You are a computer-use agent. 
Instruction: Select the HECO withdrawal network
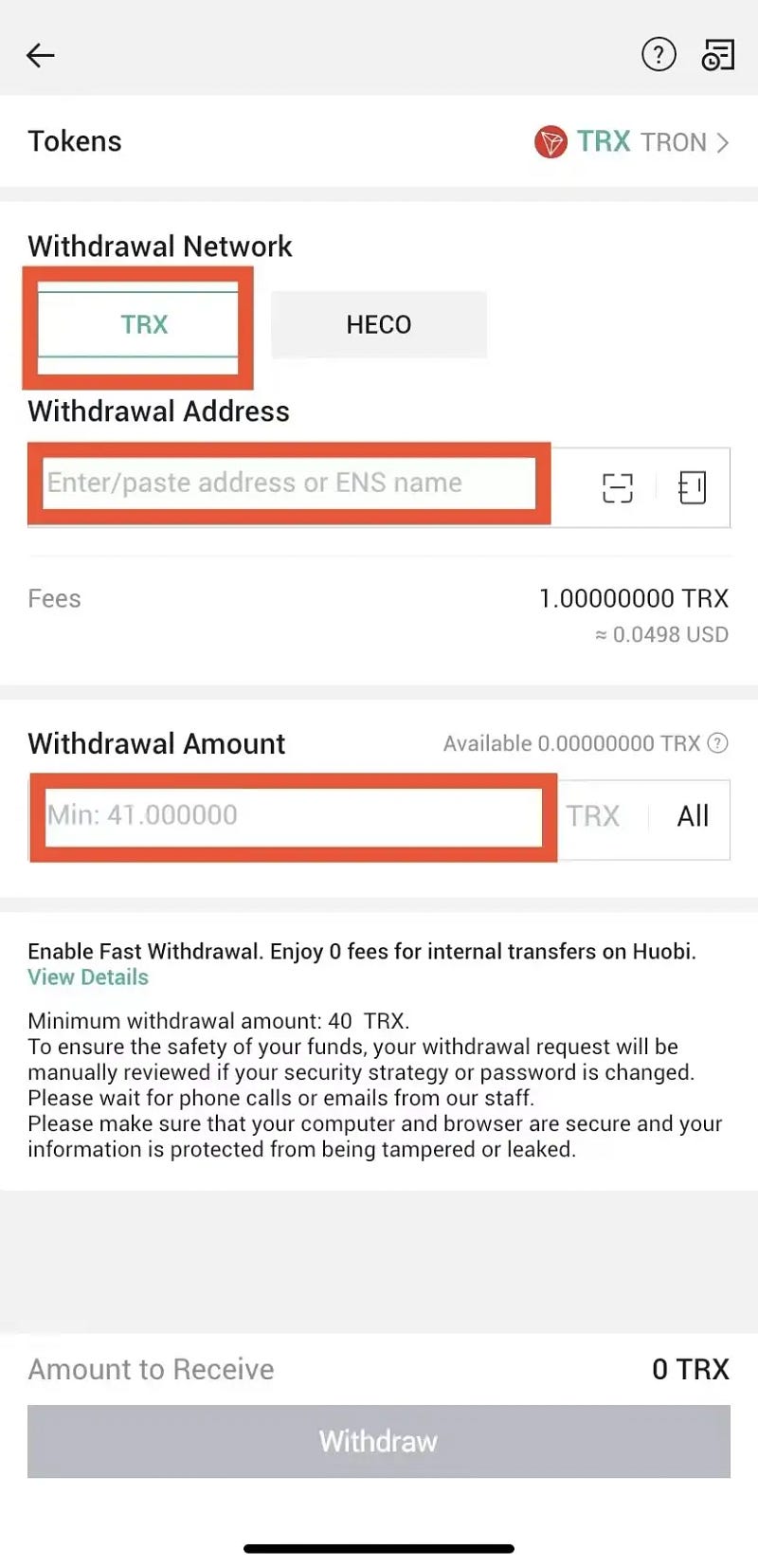click(378, 325)
